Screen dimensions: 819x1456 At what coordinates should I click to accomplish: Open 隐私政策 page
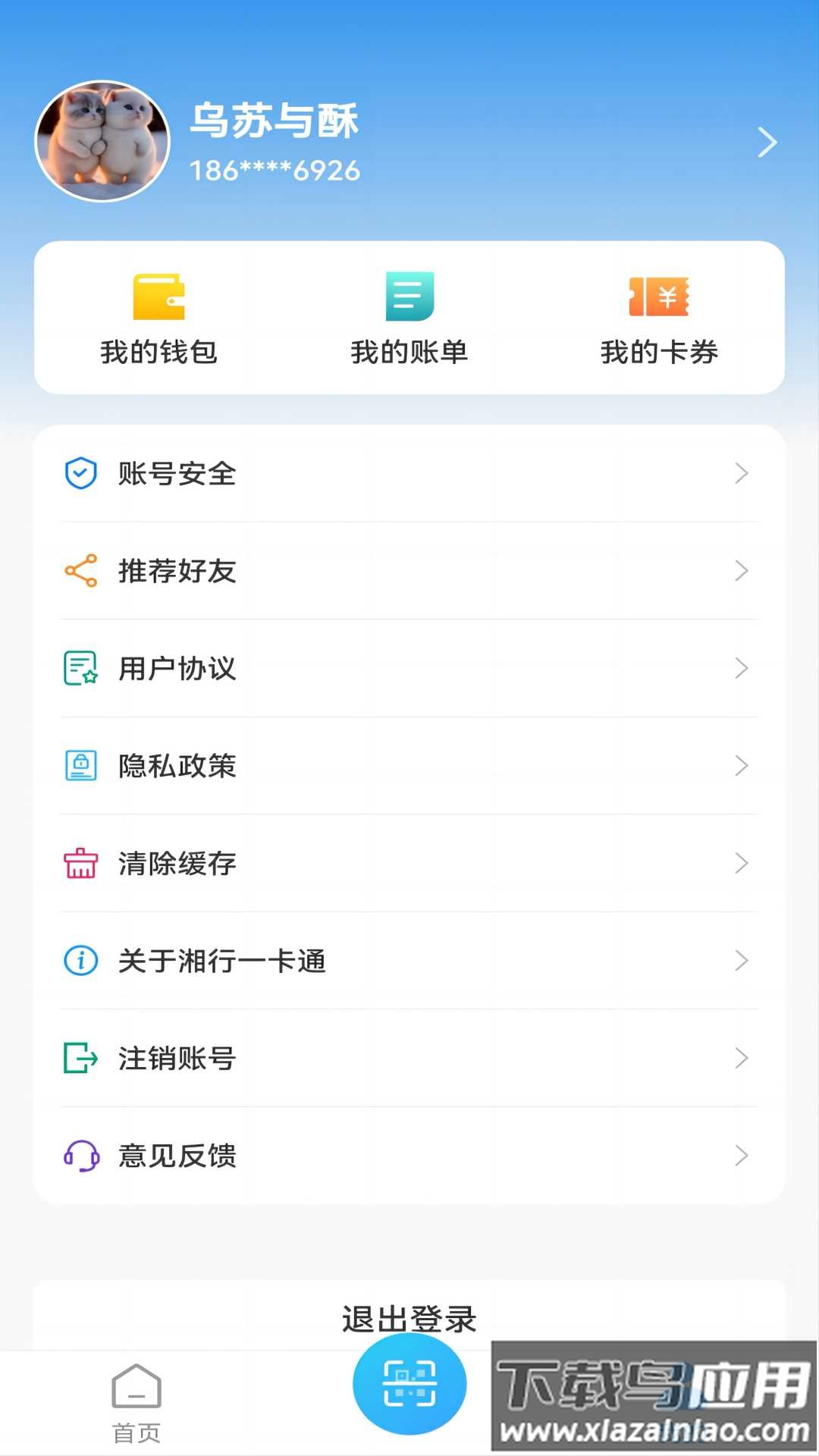point(409,766)
